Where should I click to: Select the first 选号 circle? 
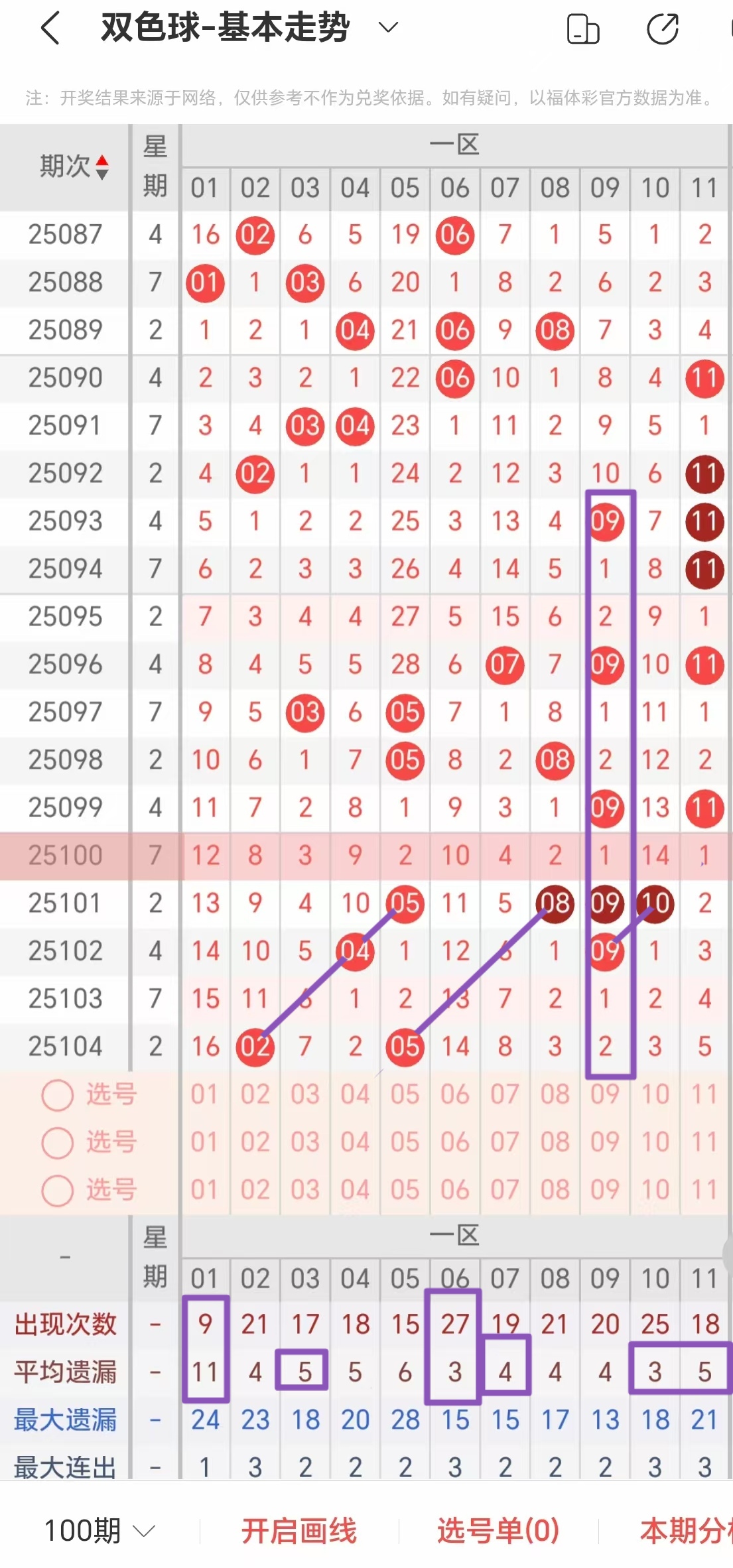pos(56,1095)
